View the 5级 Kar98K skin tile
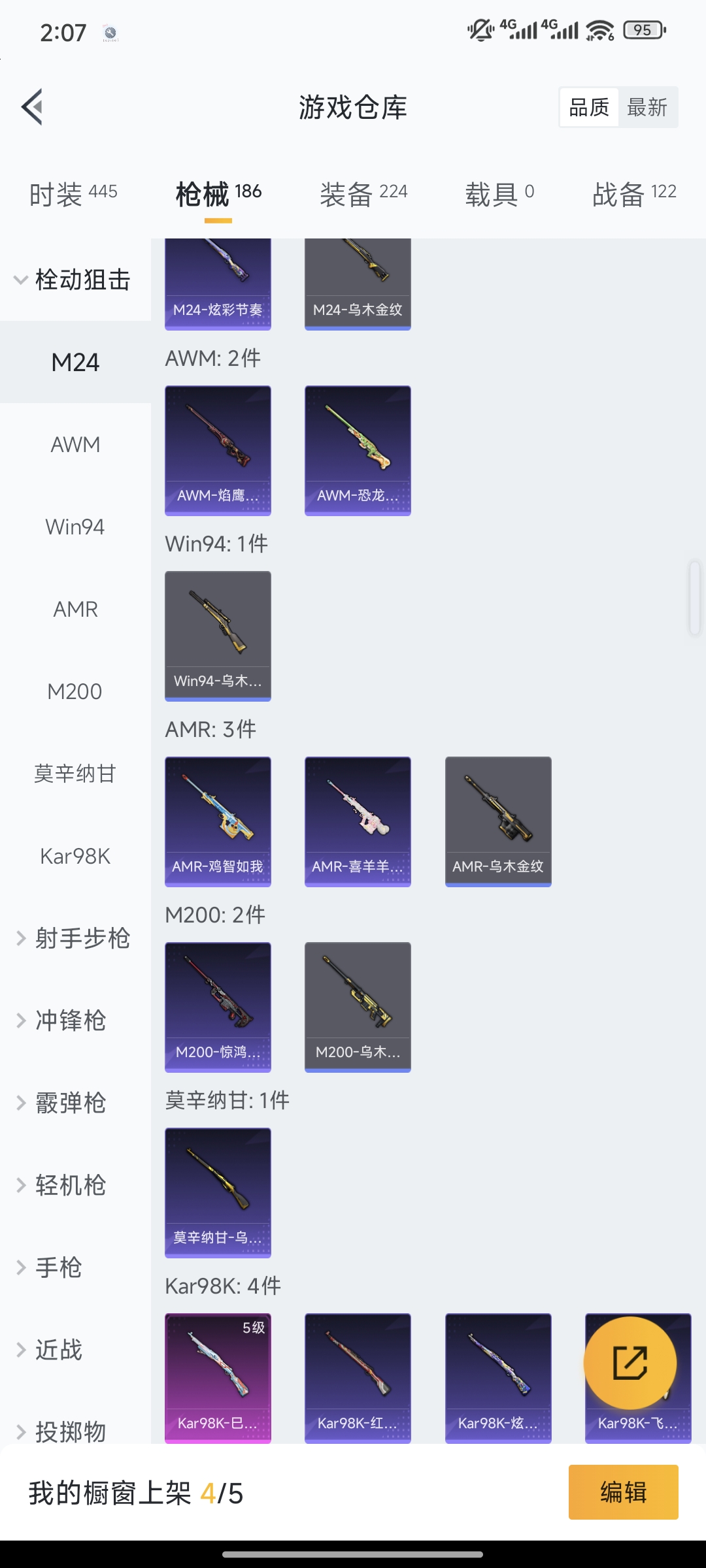This screenshot has height=1568, width=706. pos(218,1377)
